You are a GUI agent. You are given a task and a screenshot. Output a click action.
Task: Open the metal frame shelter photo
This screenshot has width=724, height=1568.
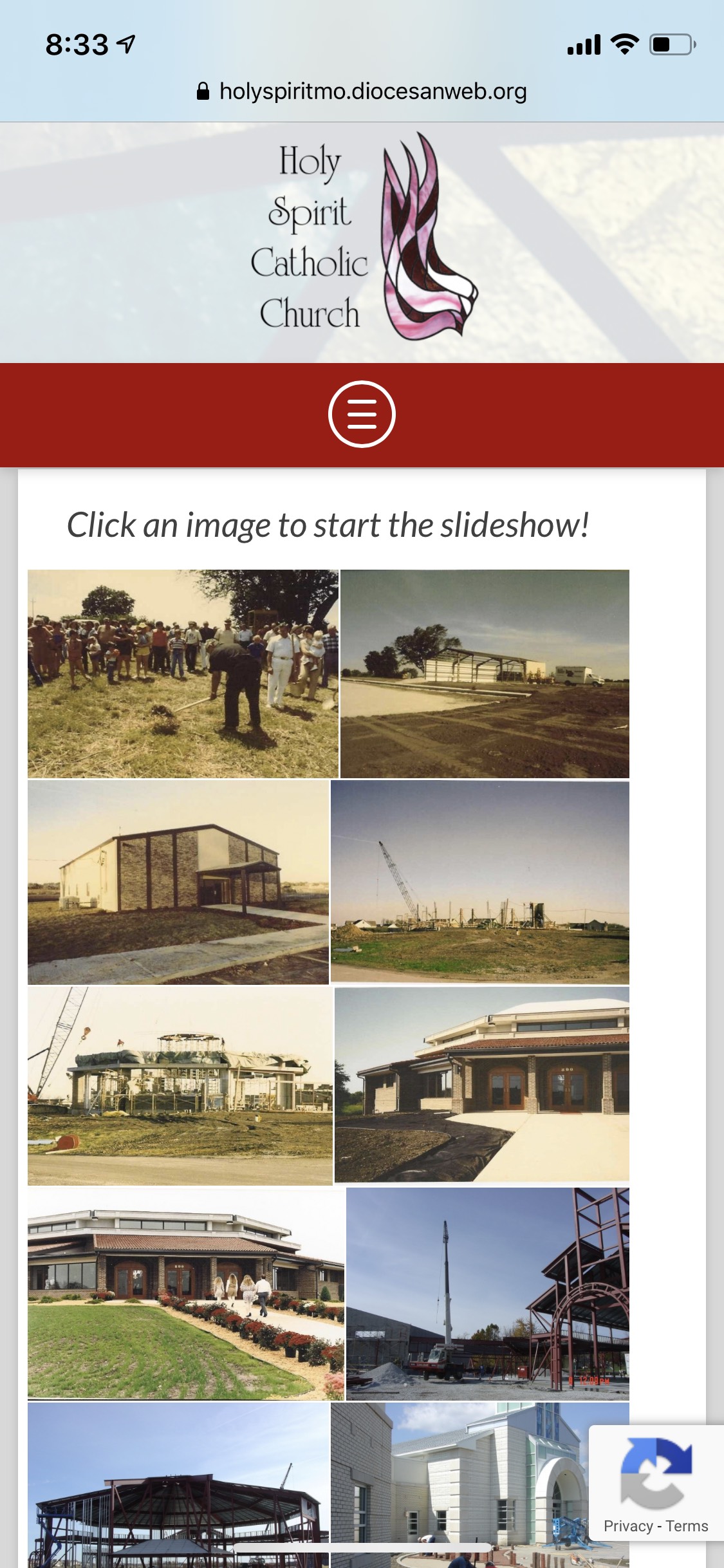pyautogui.click(x=485, y=673)
